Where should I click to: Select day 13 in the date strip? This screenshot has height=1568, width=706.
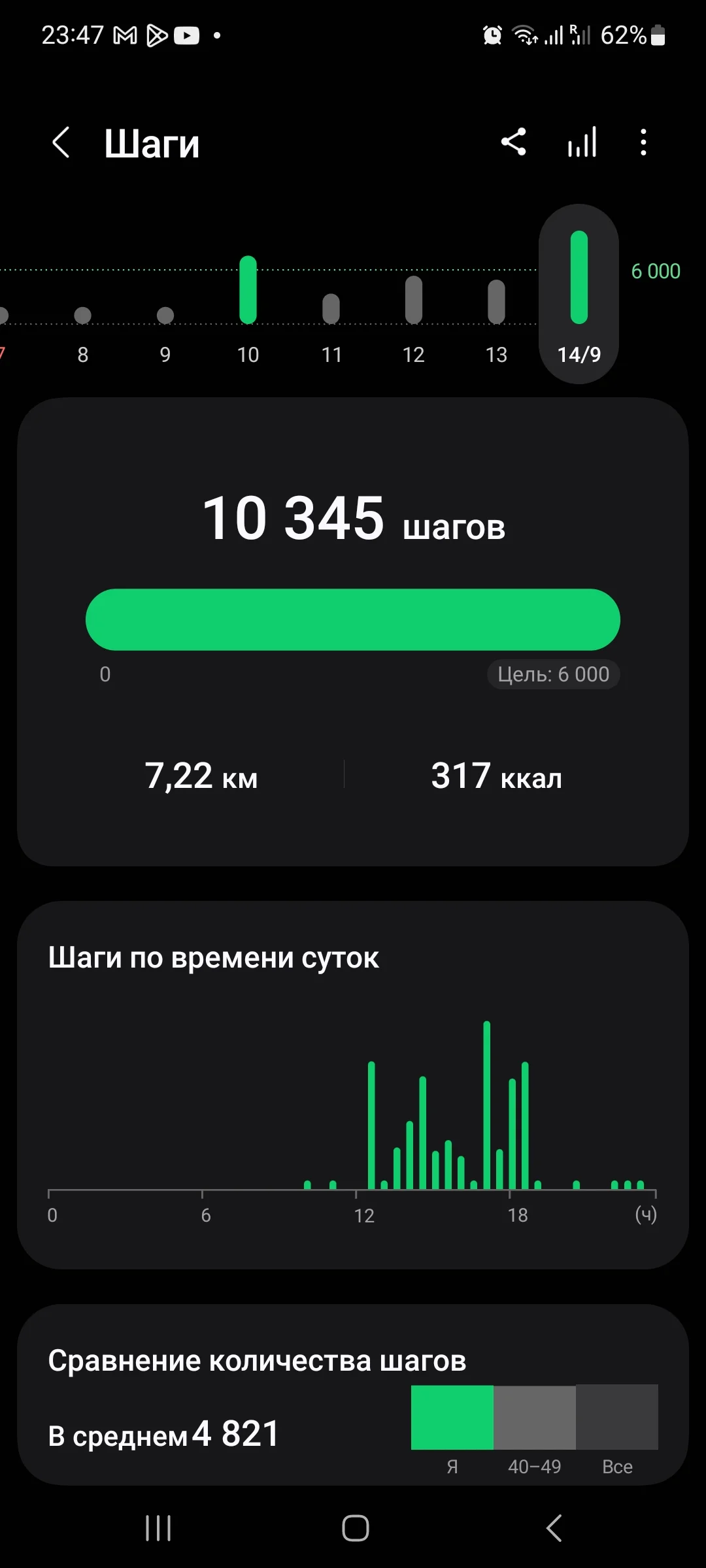coord(497,320)
